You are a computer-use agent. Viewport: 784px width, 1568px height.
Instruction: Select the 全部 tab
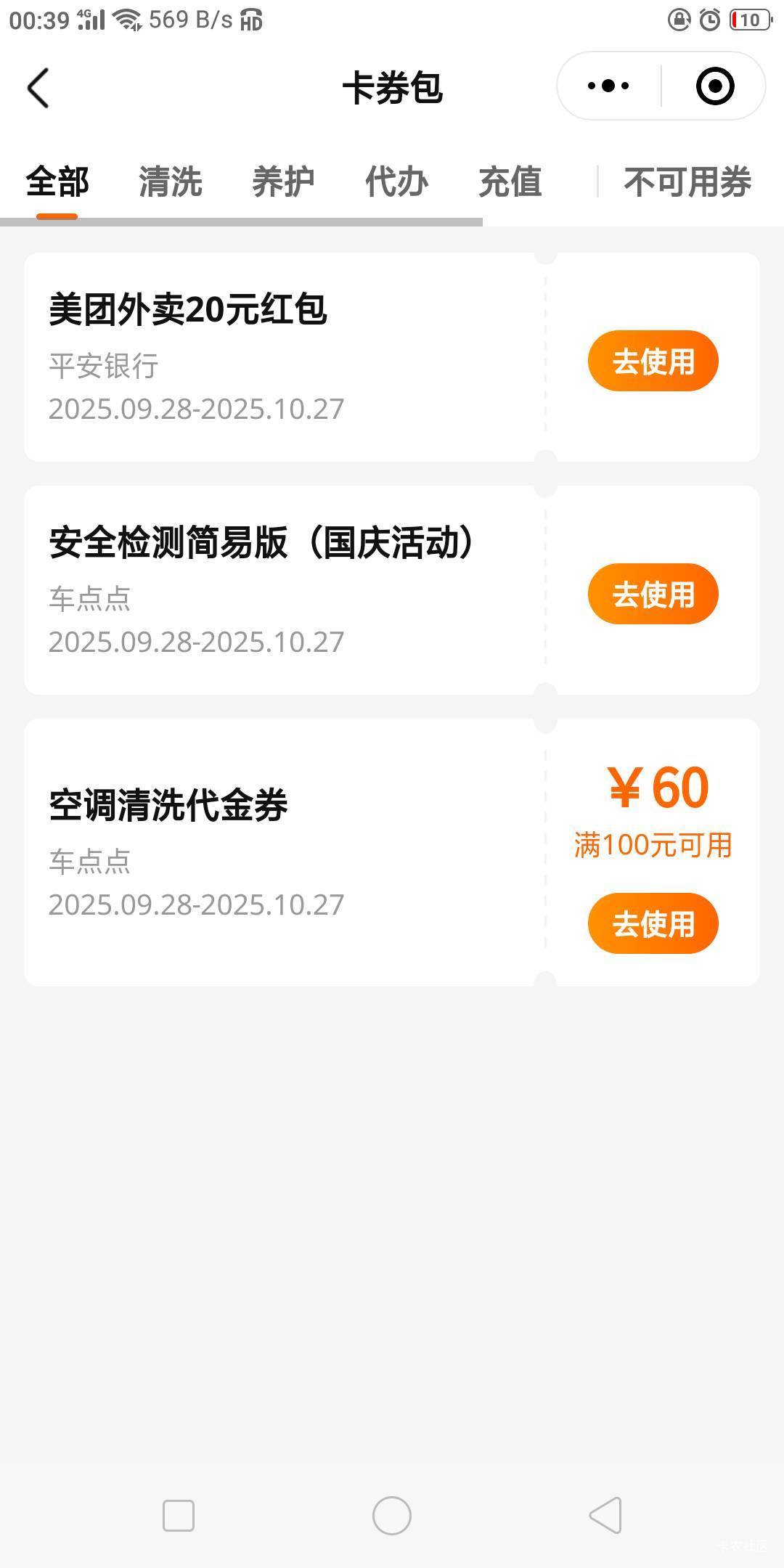tap(57, 181)
